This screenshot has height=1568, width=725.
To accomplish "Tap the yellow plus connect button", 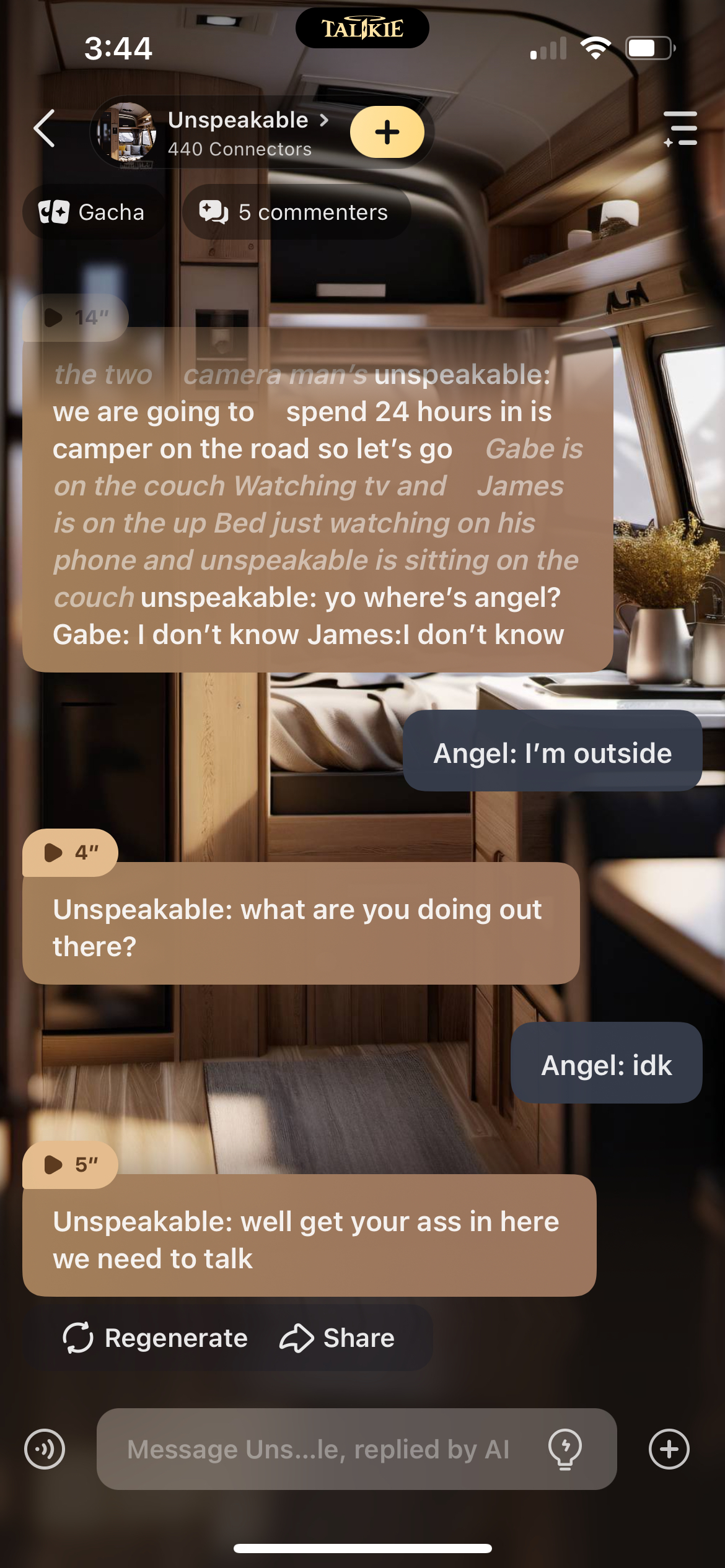I will pos(387,132).
